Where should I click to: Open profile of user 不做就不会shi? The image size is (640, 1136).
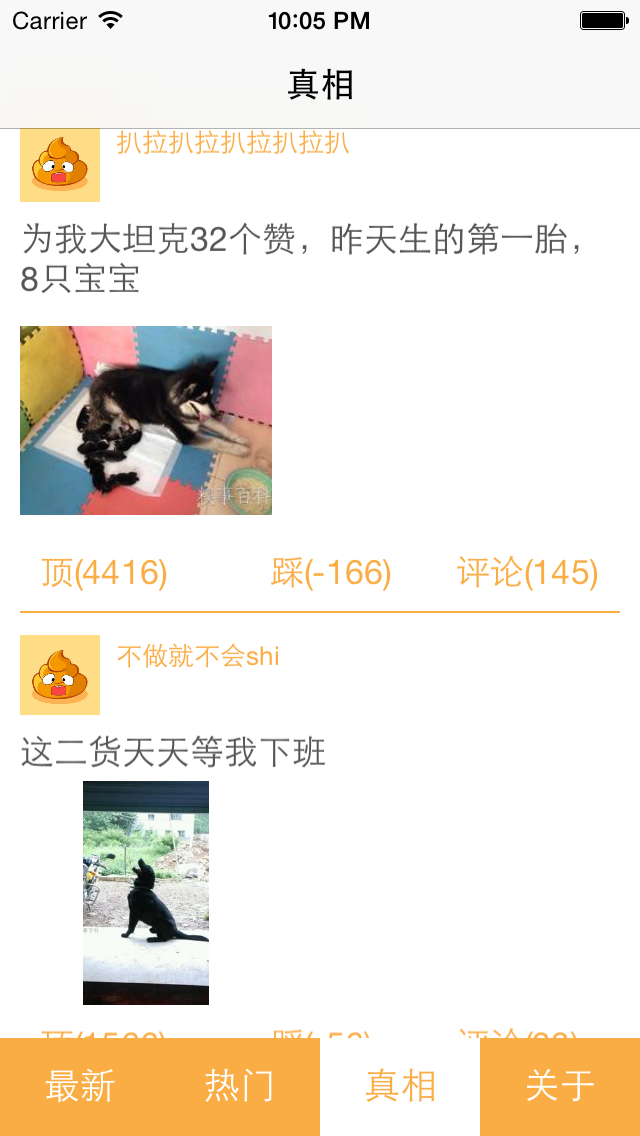click(198, 656)
